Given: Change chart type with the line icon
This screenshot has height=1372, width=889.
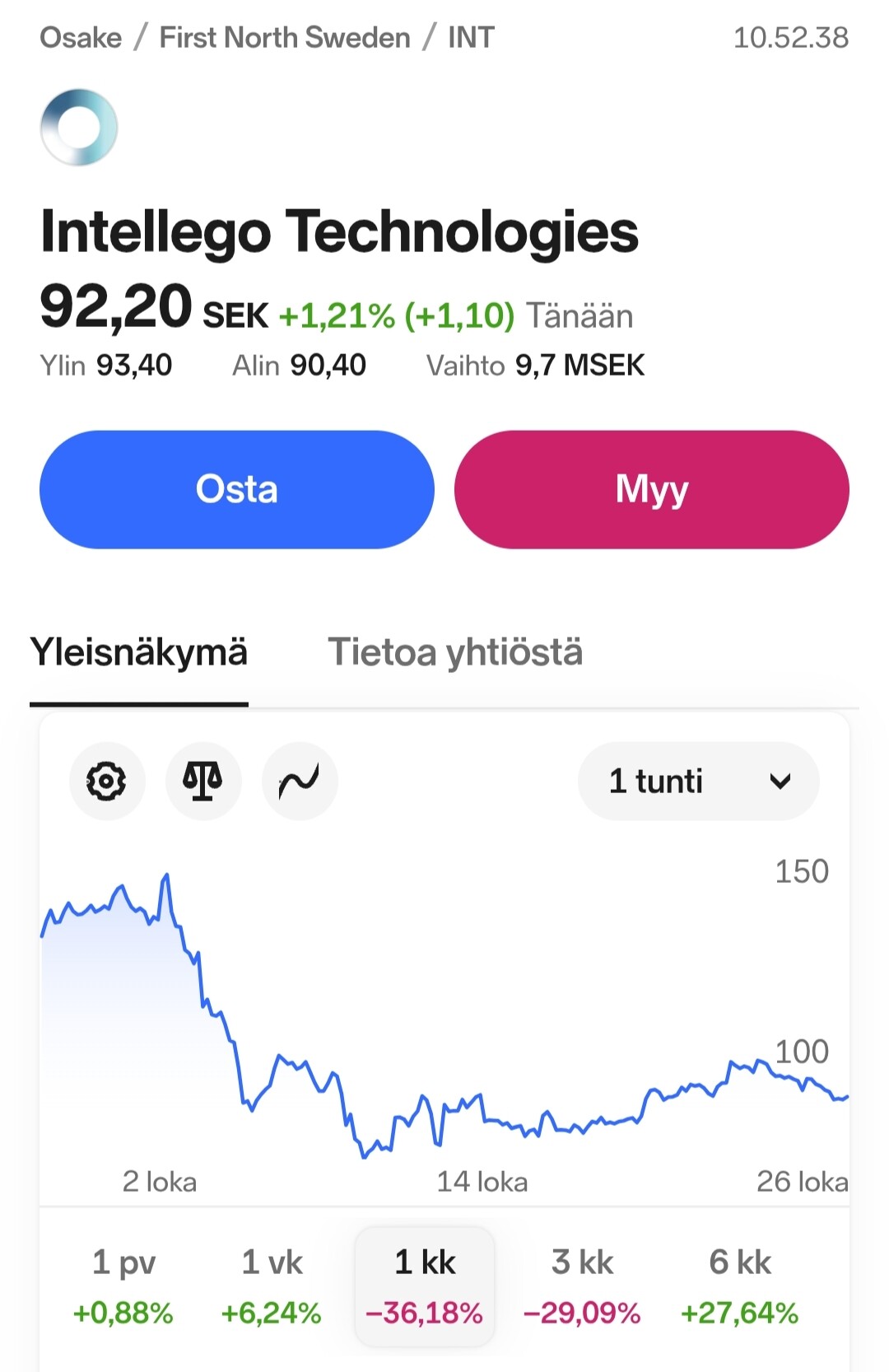Looking at the screenshot, I should click(x=300, y=781).
